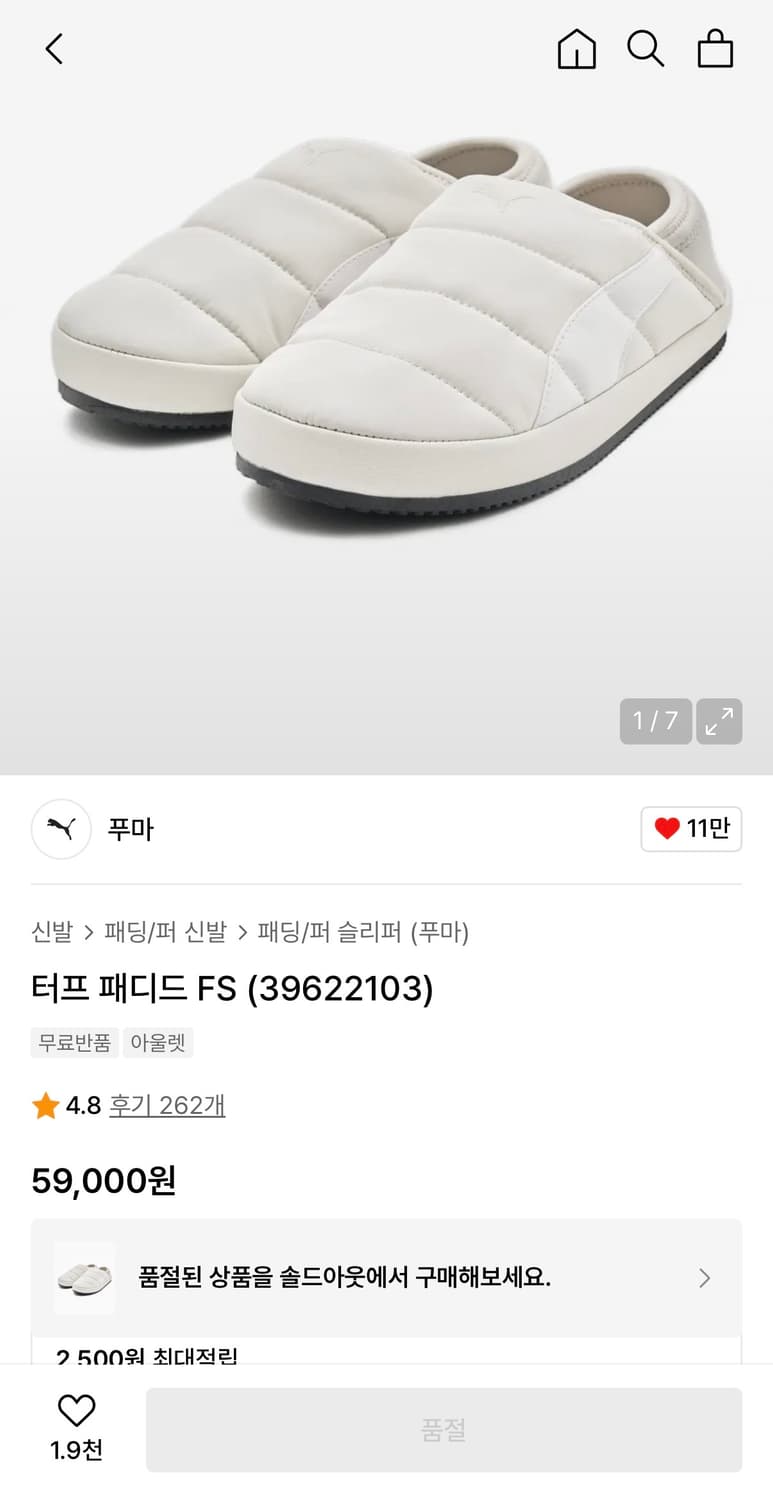Screen dimensions: 773x1500
Task: Tap the small slipper thumbnail in the banner
Action: 84,1277
